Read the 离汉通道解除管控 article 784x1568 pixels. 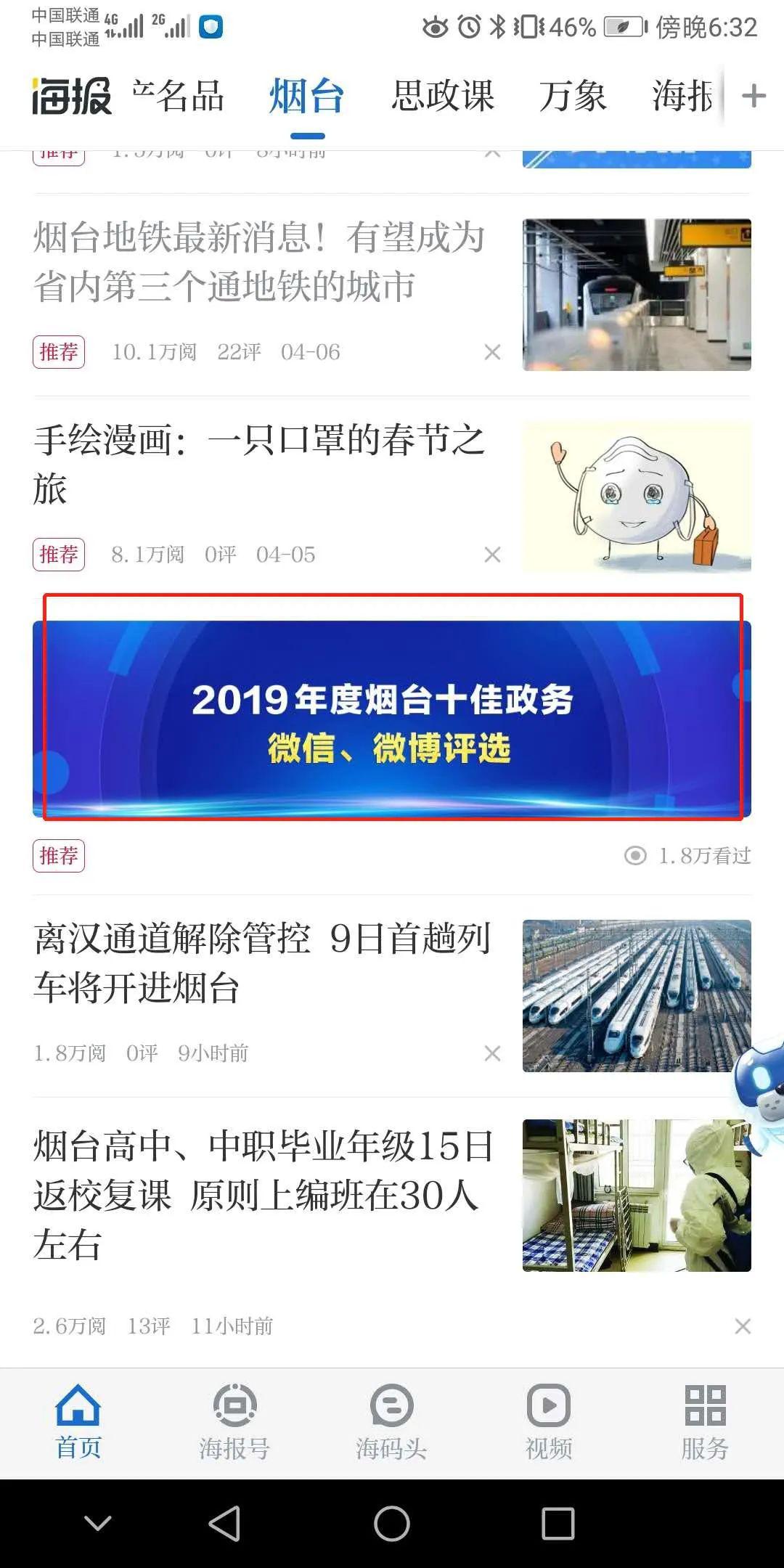261,963
